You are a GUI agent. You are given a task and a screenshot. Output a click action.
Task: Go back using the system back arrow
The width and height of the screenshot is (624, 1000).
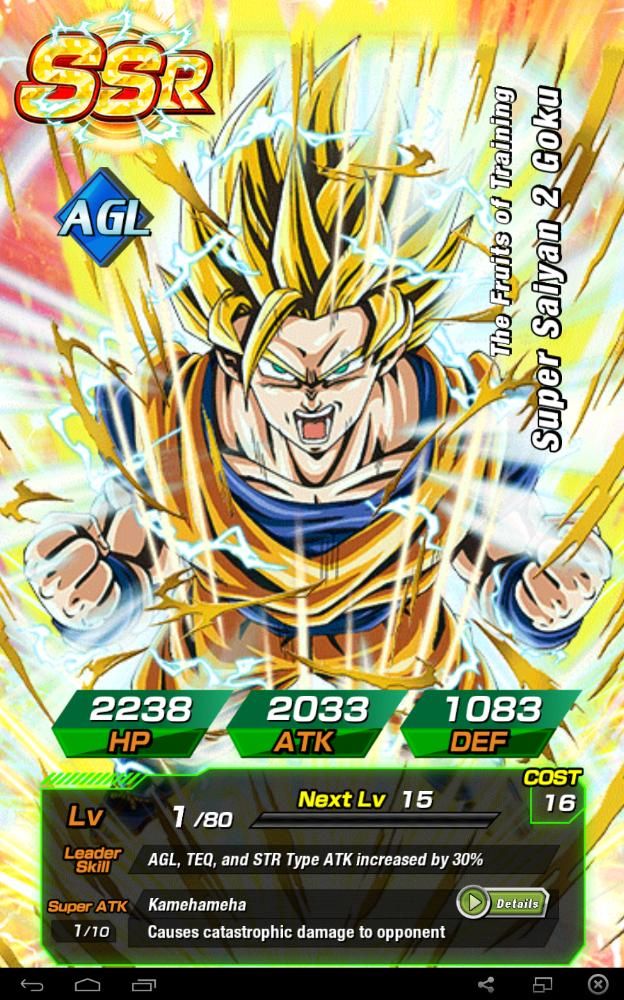tap(31, 985)
